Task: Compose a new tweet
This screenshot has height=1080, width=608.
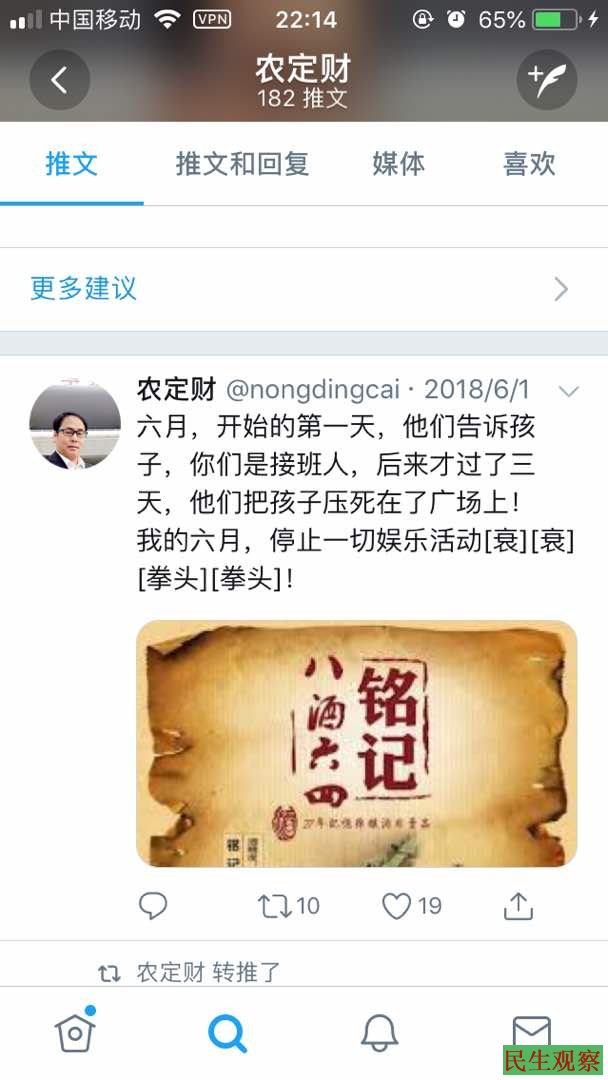Action: pos(546,80)
